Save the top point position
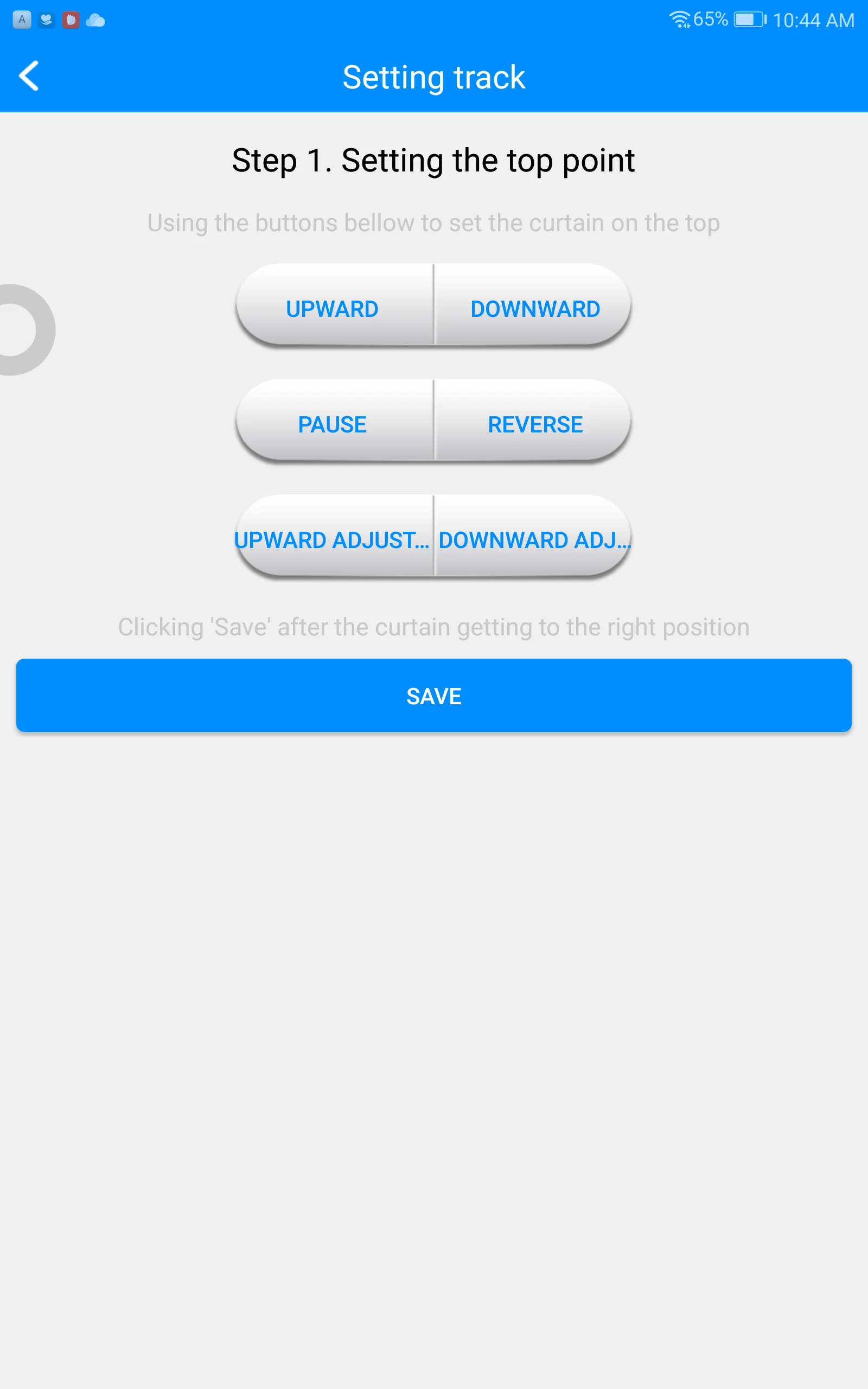 click(434, 696)
